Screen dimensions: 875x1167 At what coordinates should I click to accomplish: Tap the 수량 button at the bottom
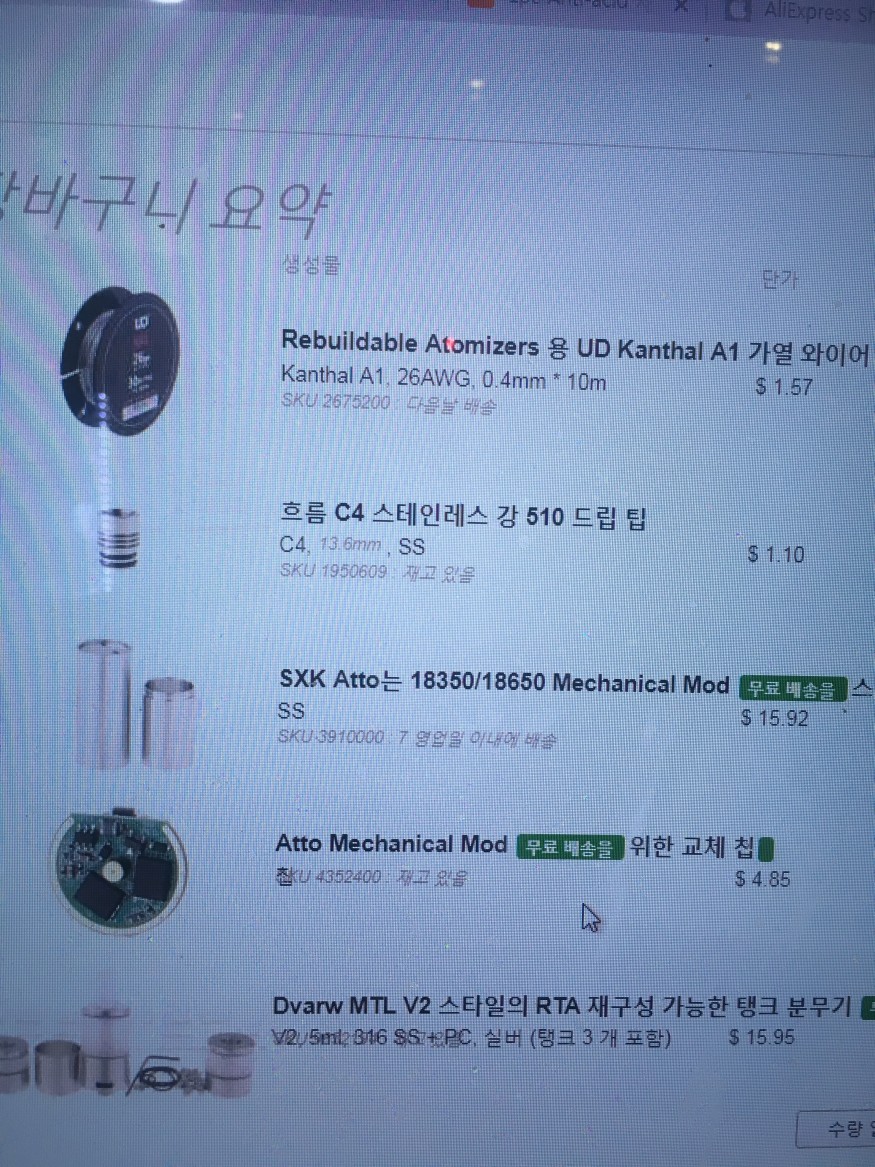[x=838, y=1129]
